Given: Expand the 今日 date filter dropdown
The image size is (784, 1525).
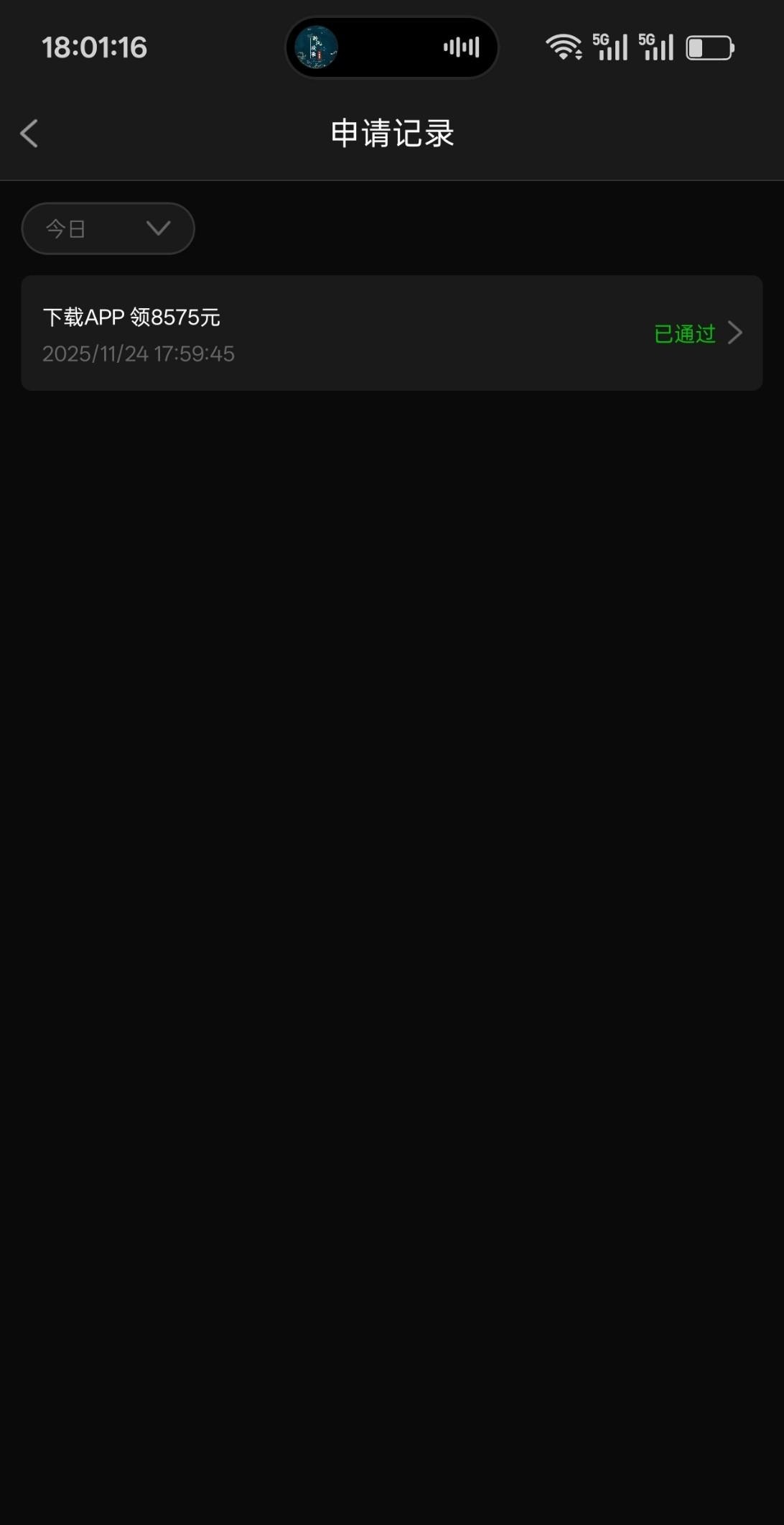Looking at the screenshot, I should [108, 228].
